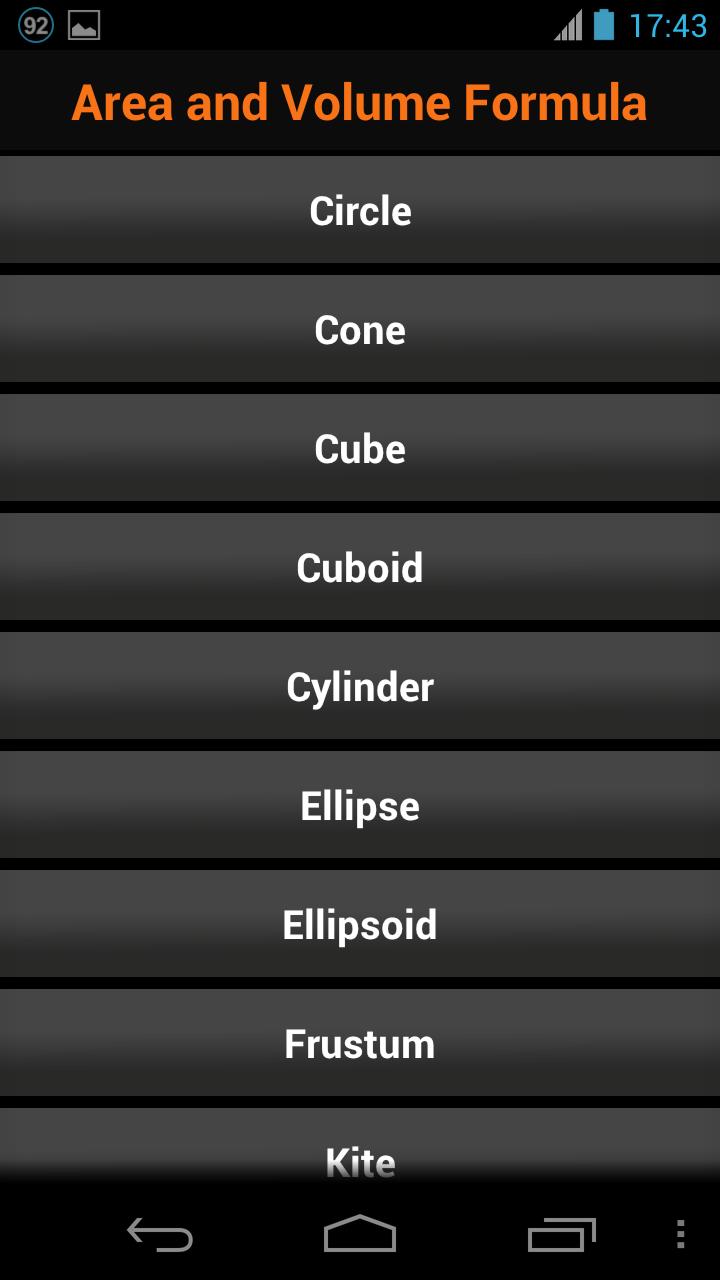The width and height of the screenshot is (720, 1280).
Task: Select the Ellipse entry
Action: point(360,806)
